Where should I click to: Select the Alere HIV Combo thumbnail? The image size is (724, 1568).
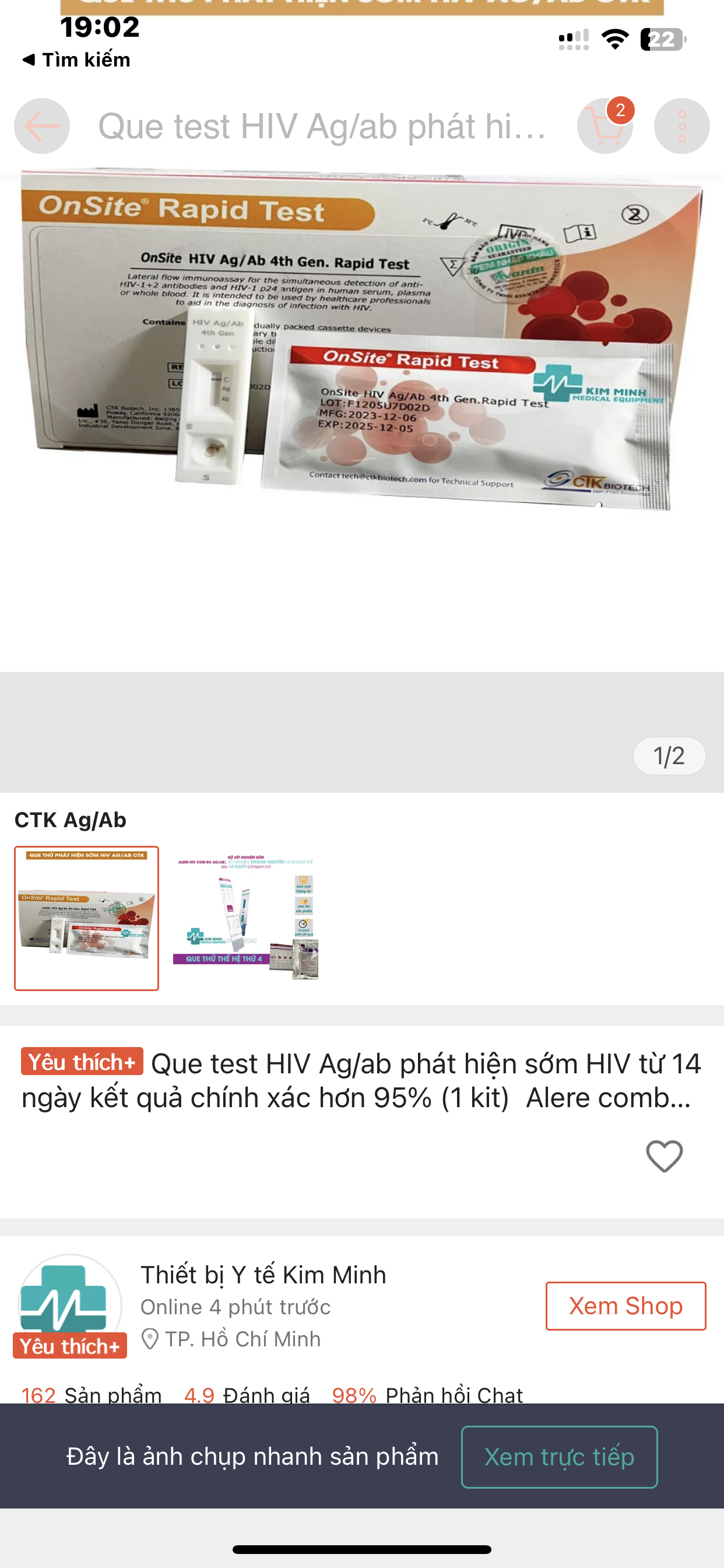pyautogui.click(x=245, y=918)
